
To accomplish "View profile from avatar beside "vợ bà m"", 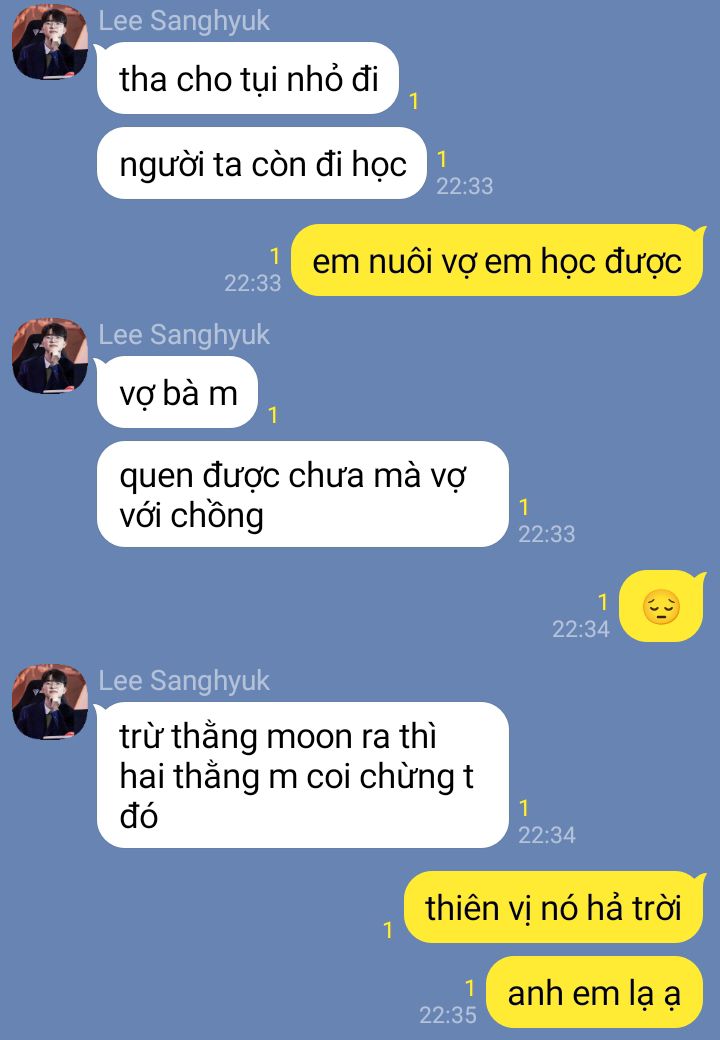I will click(50, 357).
